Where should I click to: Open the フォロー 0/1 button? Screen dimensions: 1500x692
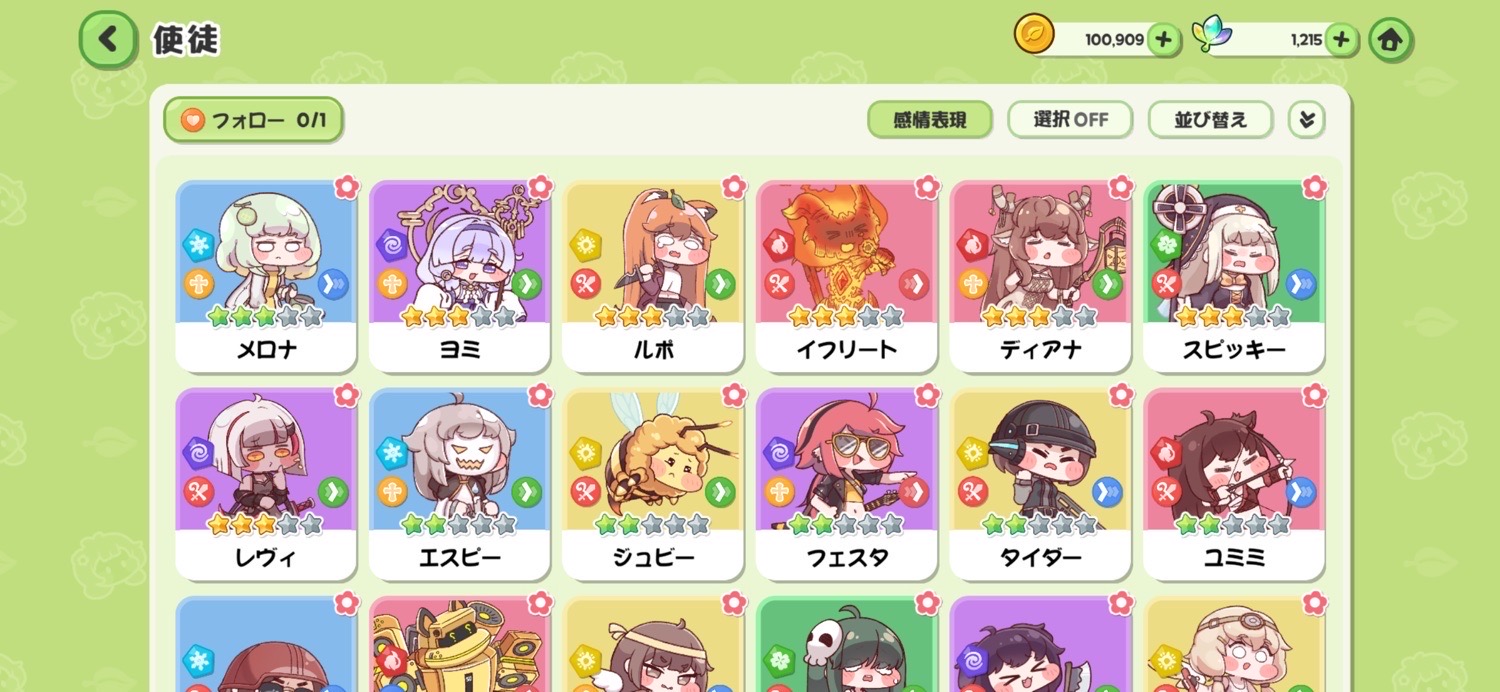click(x=253, y=121)
